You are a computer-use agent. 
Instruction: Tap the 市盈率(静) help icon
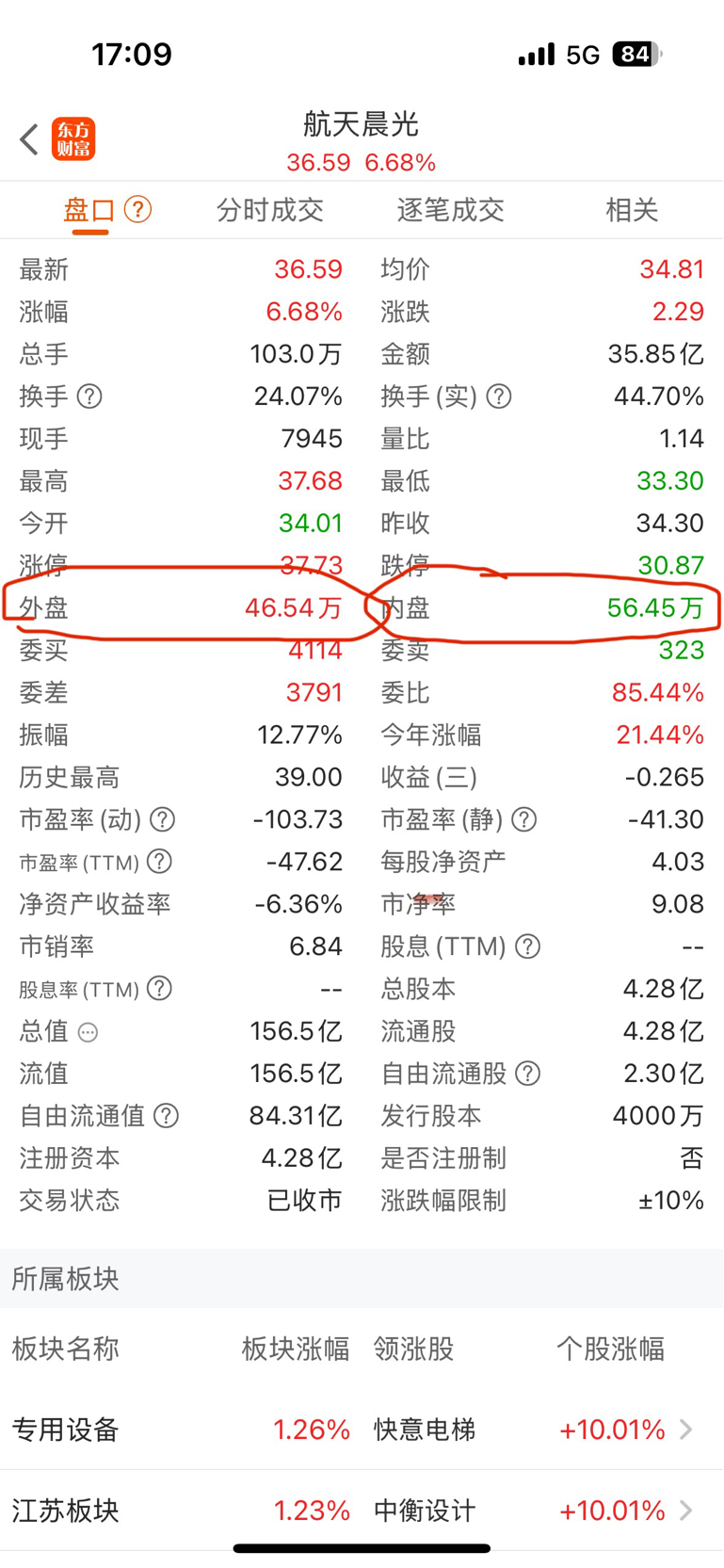point(524,819)
